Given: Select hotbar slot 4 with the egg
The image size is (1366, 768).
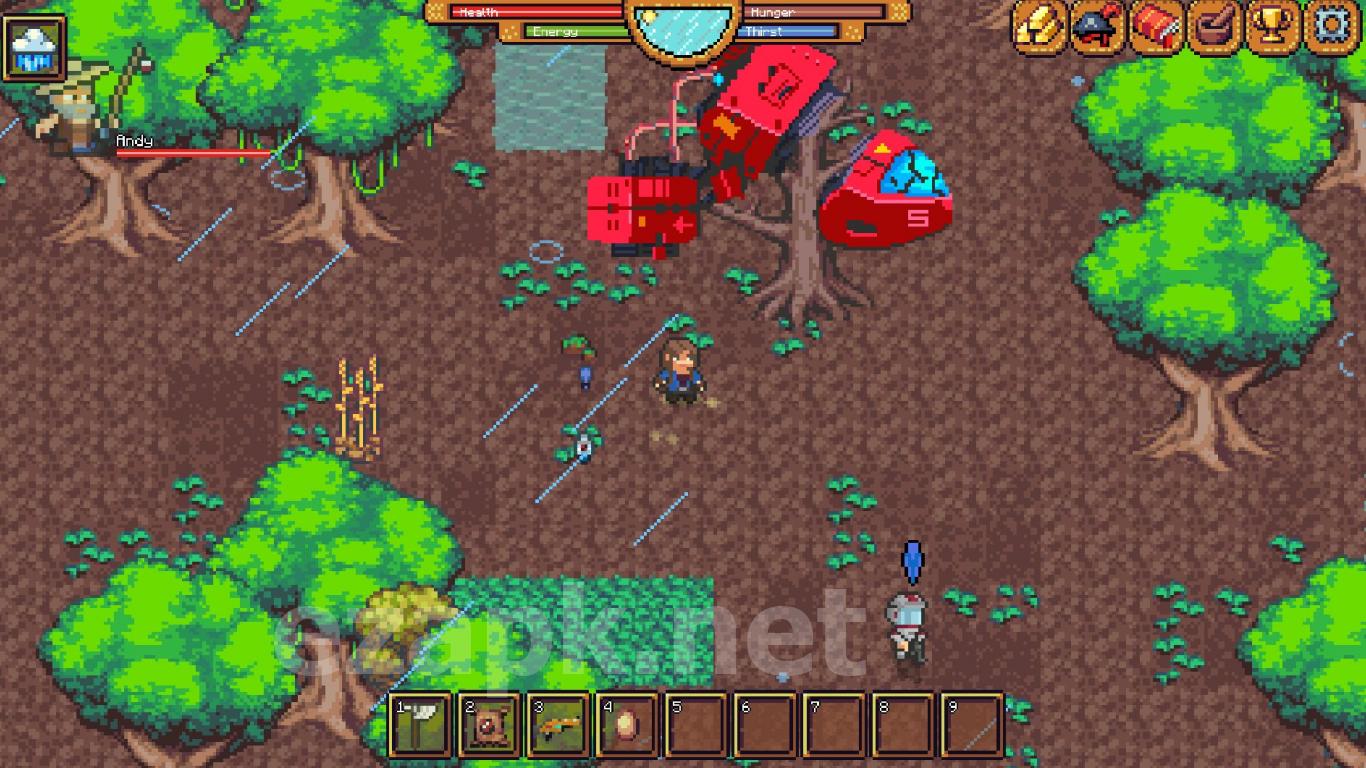Looking at the screenshot, I should [627, 724].
